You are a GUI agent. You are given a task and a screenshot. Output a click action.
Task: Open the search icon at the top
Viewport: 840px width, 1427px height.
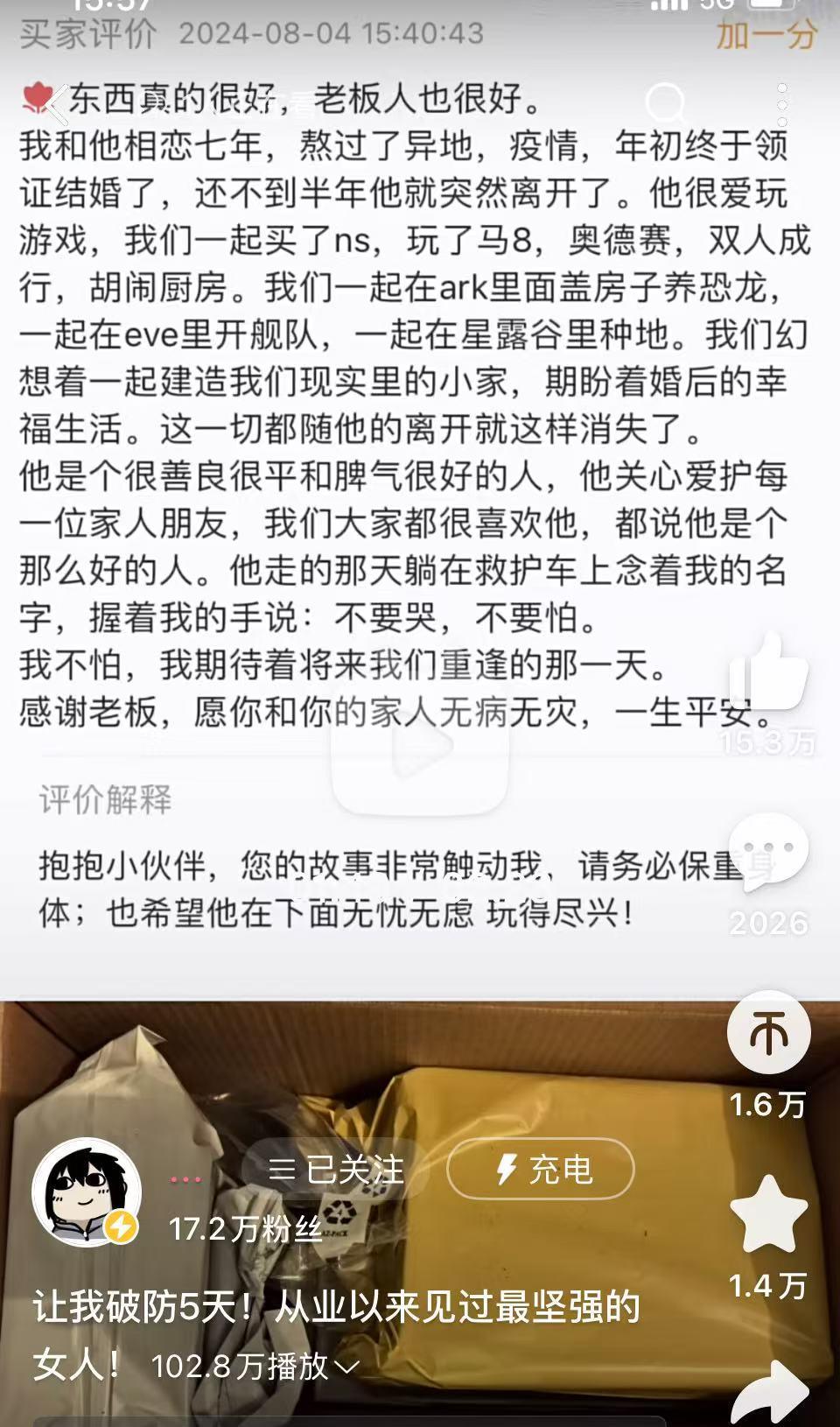(667, 105)
